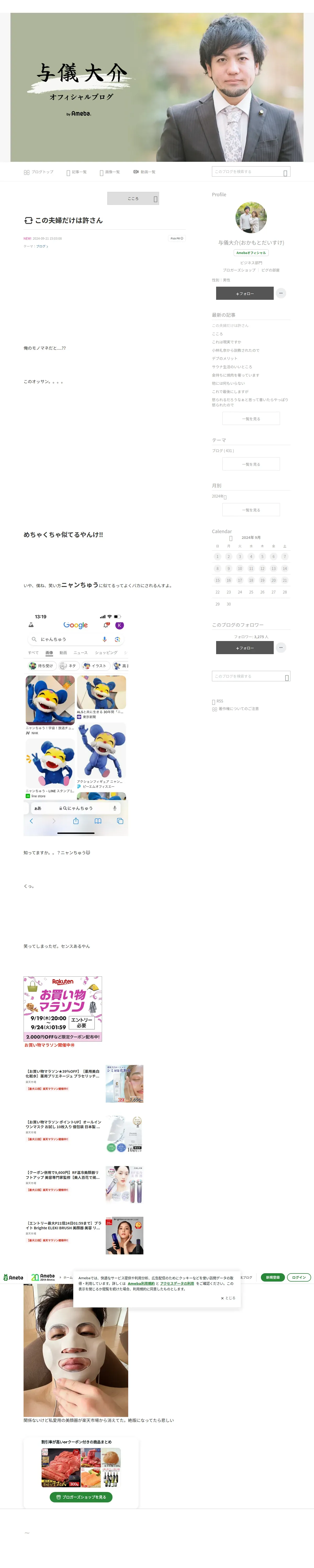Open recent article デブのメリット

pos(224,359)
